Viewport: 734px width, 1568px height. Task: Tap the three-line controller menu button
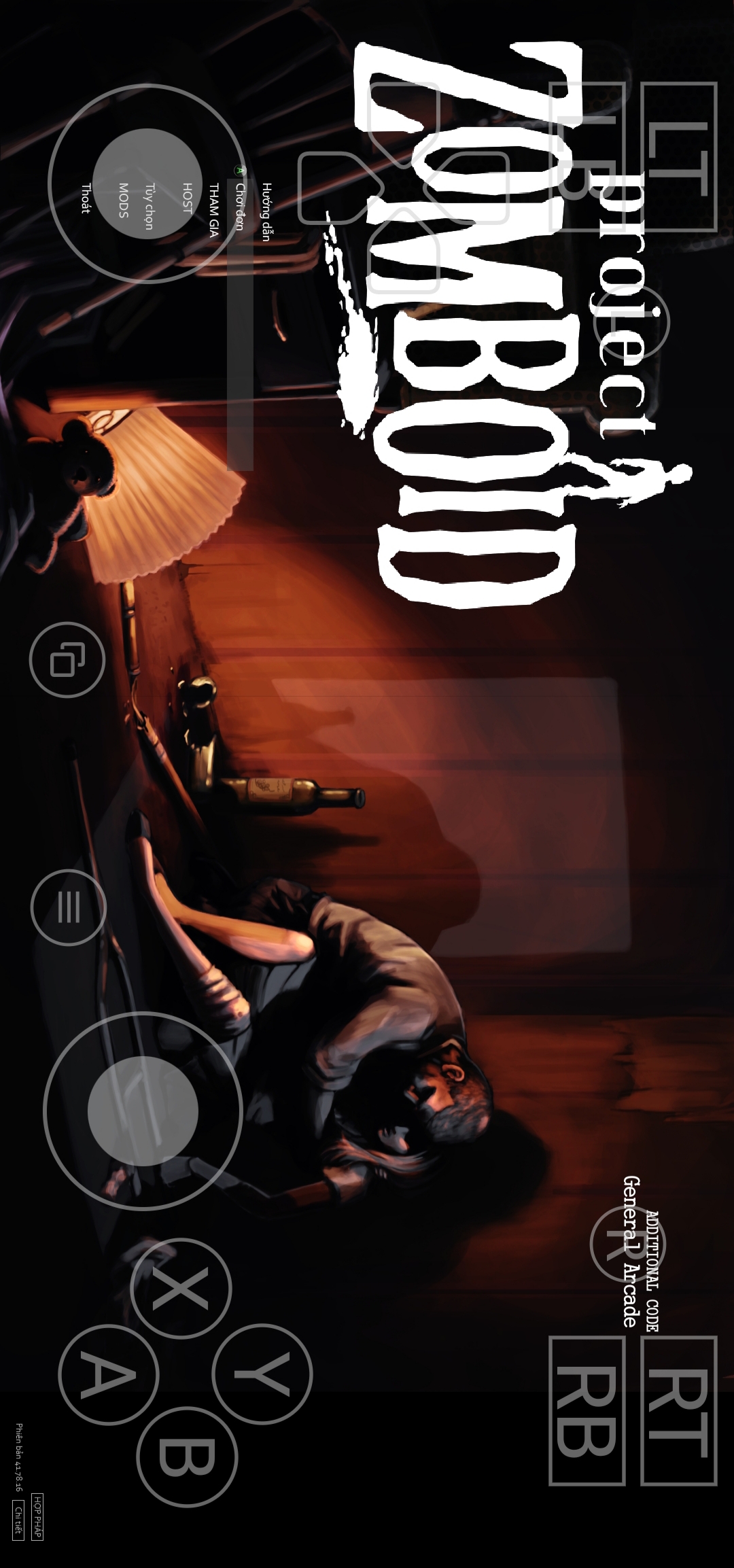coord(68,907)
